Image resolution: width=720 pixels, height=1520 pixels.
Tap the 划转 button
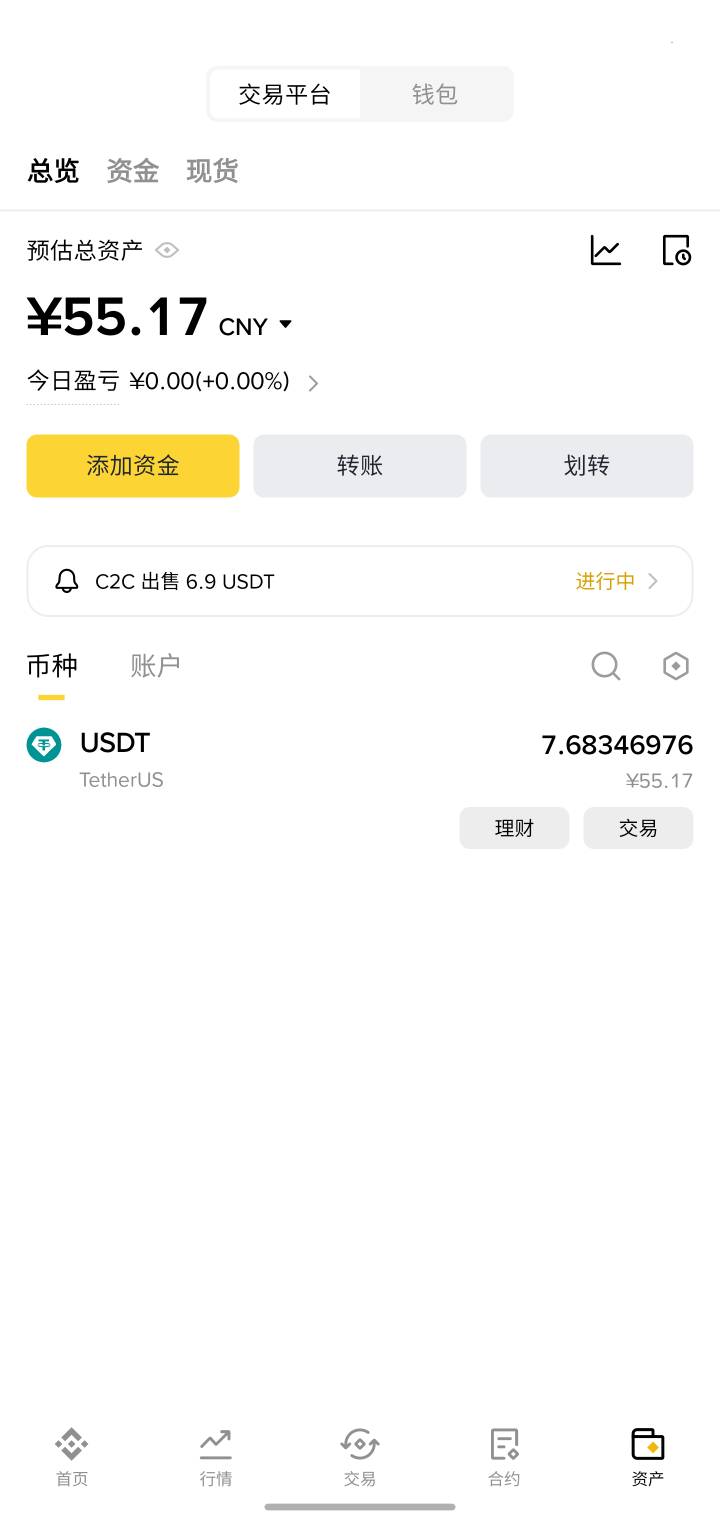pyautogui.click(x=587, y=466)
